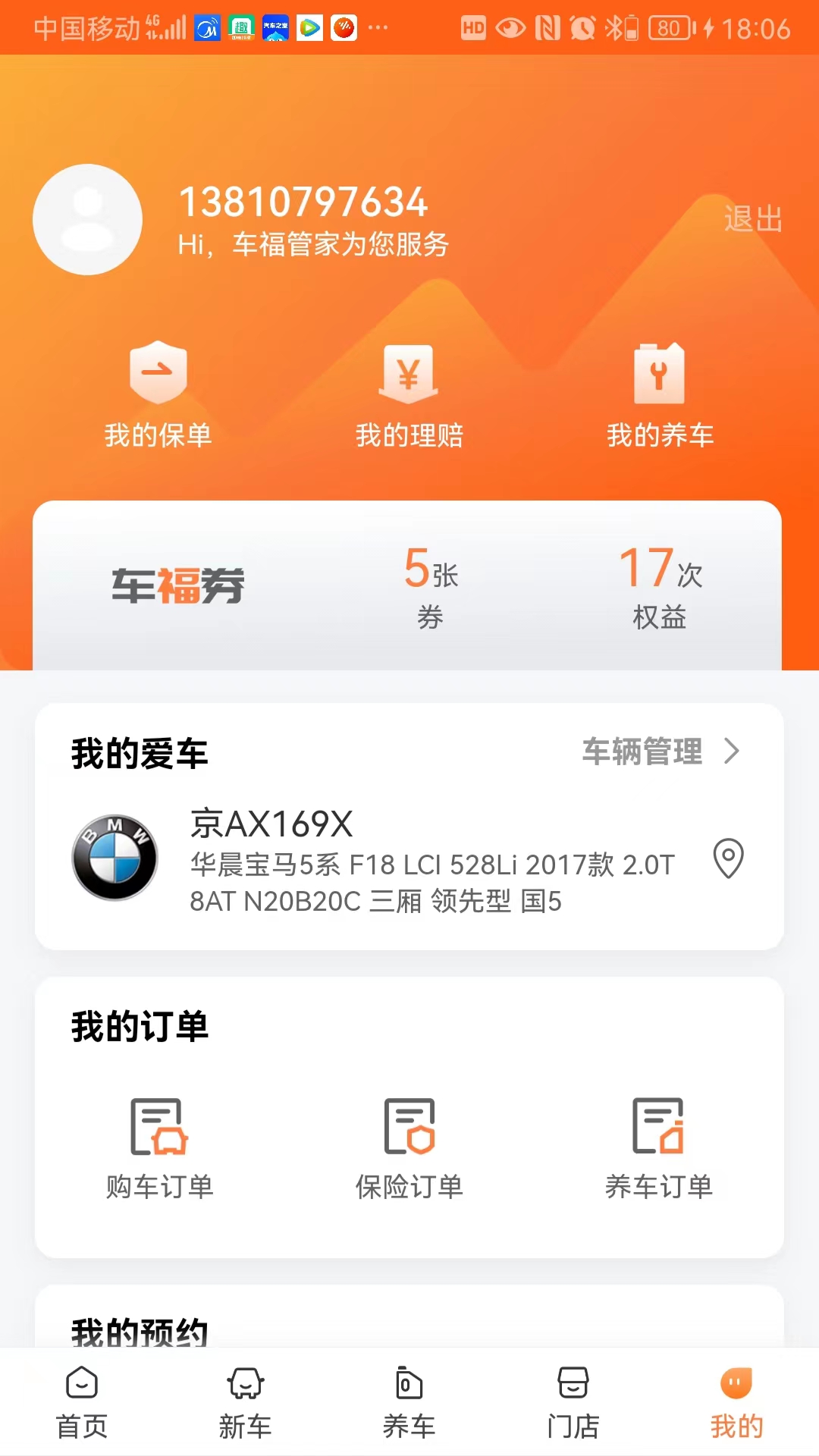Open 养车订单 maintenance orders icon
819x1456 pixels.
pyautogui.click(x=661, y=1137)
